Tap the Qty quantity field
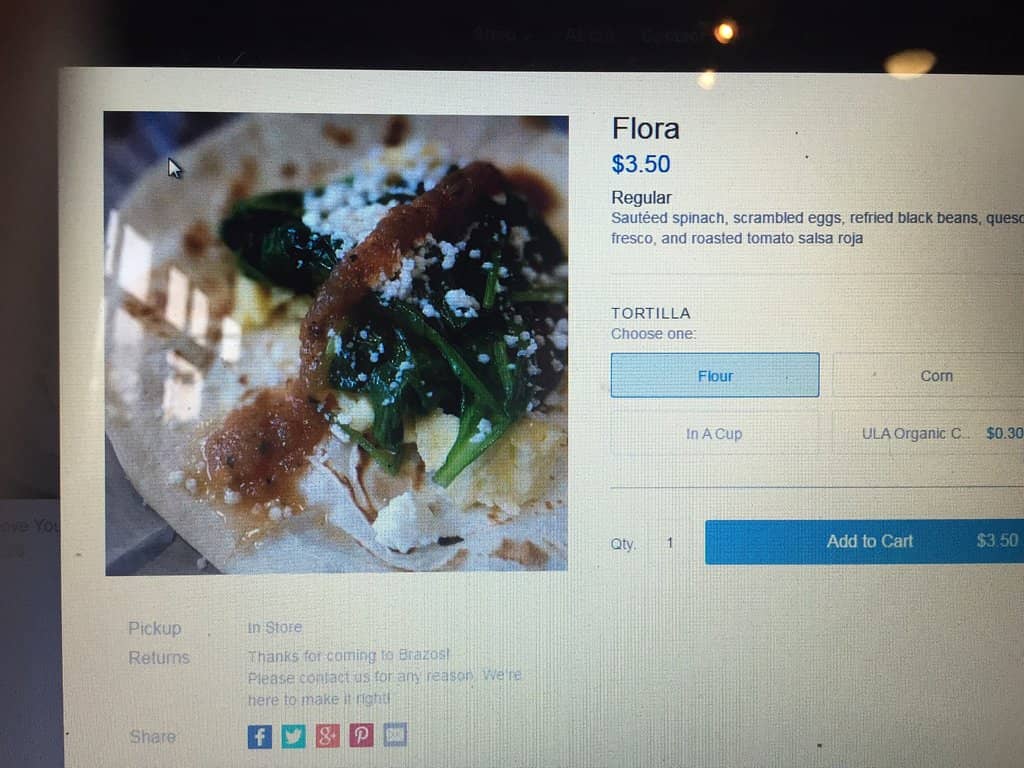This screenshot has height=768, width=1024. [670, 543]
